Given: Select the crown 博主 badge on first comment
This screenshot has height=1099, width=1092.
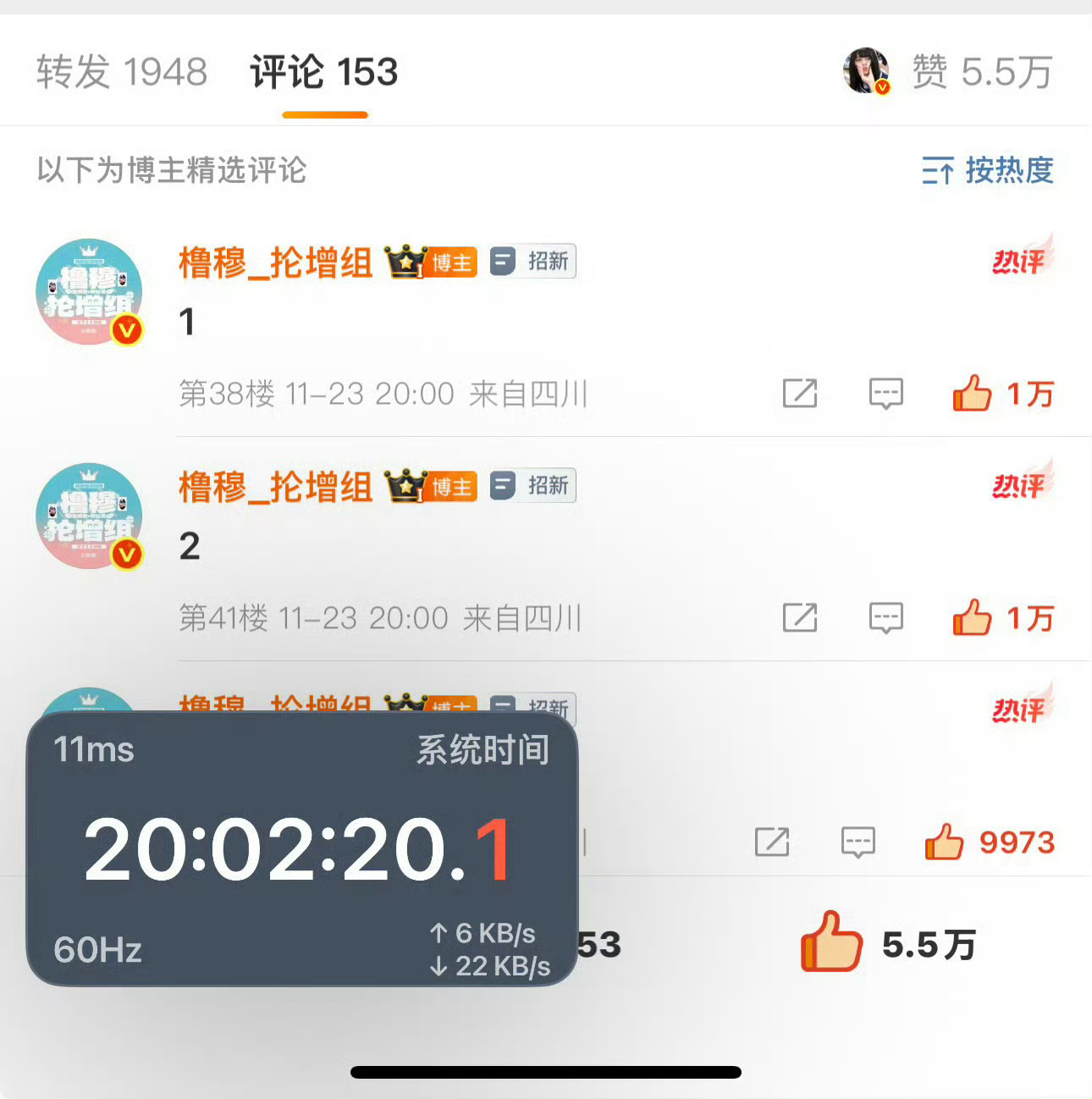Looking at the screenshot, I should click(432, 262).
